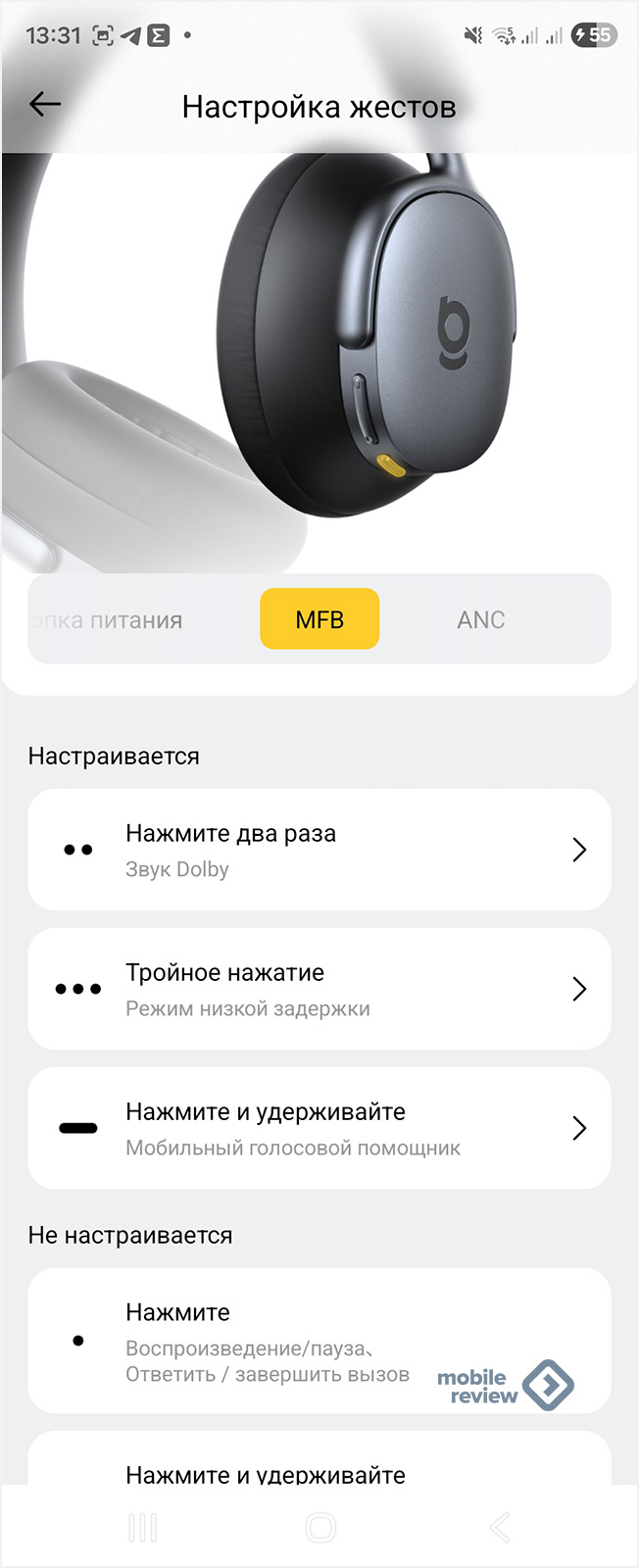639x1568 pixels.
Task: Tap the system home button
Action: tap(320, 1527)
